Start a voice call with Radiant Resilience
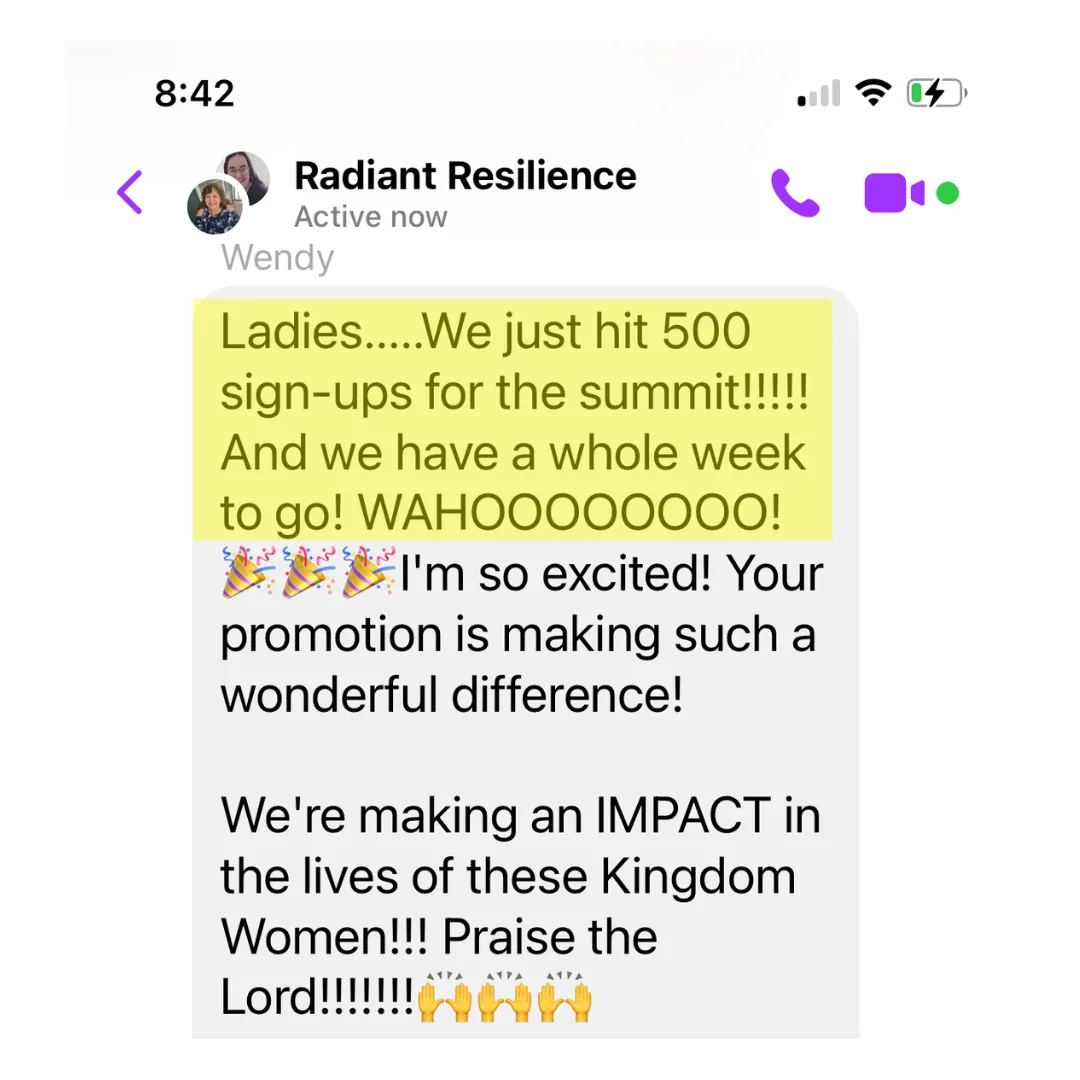 [x=795, y=192]
